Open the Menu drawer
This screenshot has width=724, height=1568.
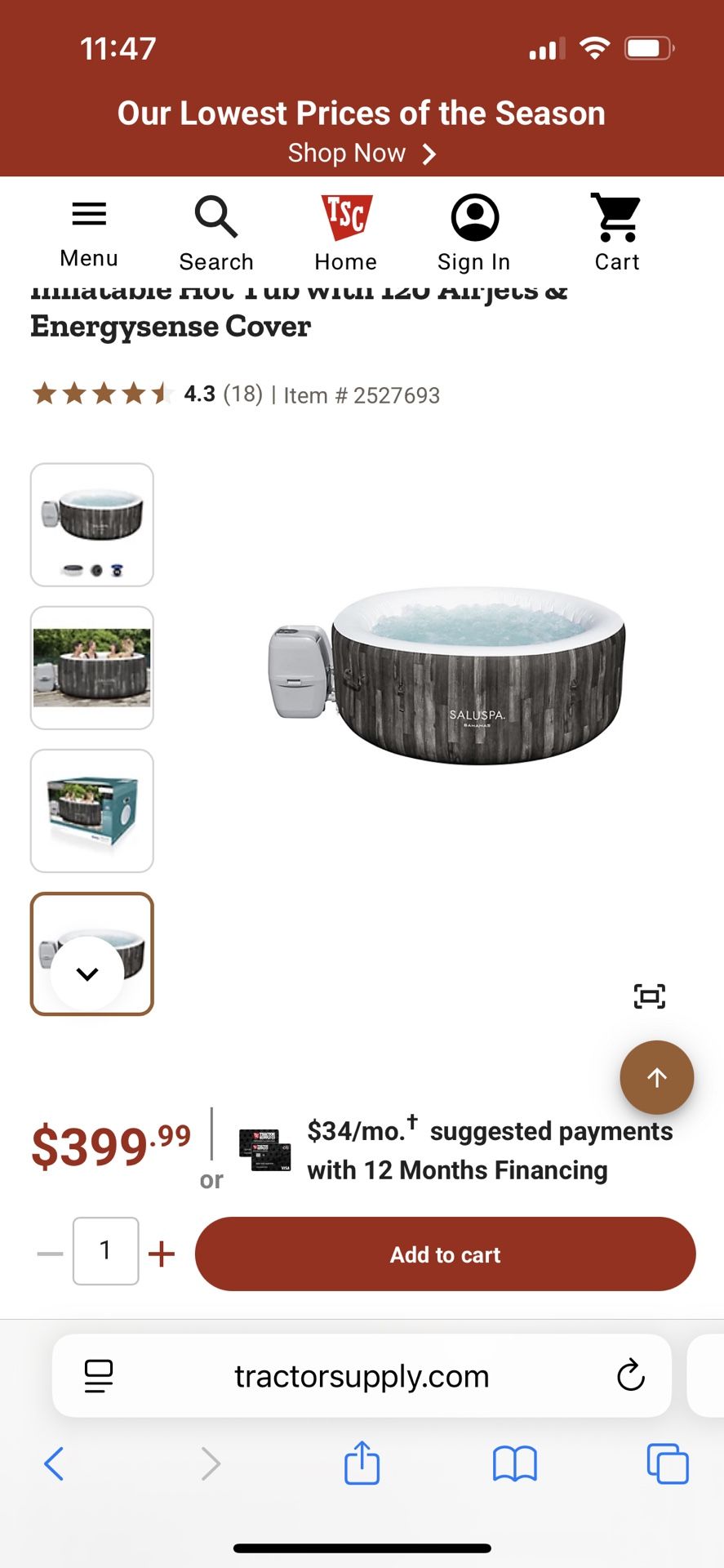click(x=89, y=234)
